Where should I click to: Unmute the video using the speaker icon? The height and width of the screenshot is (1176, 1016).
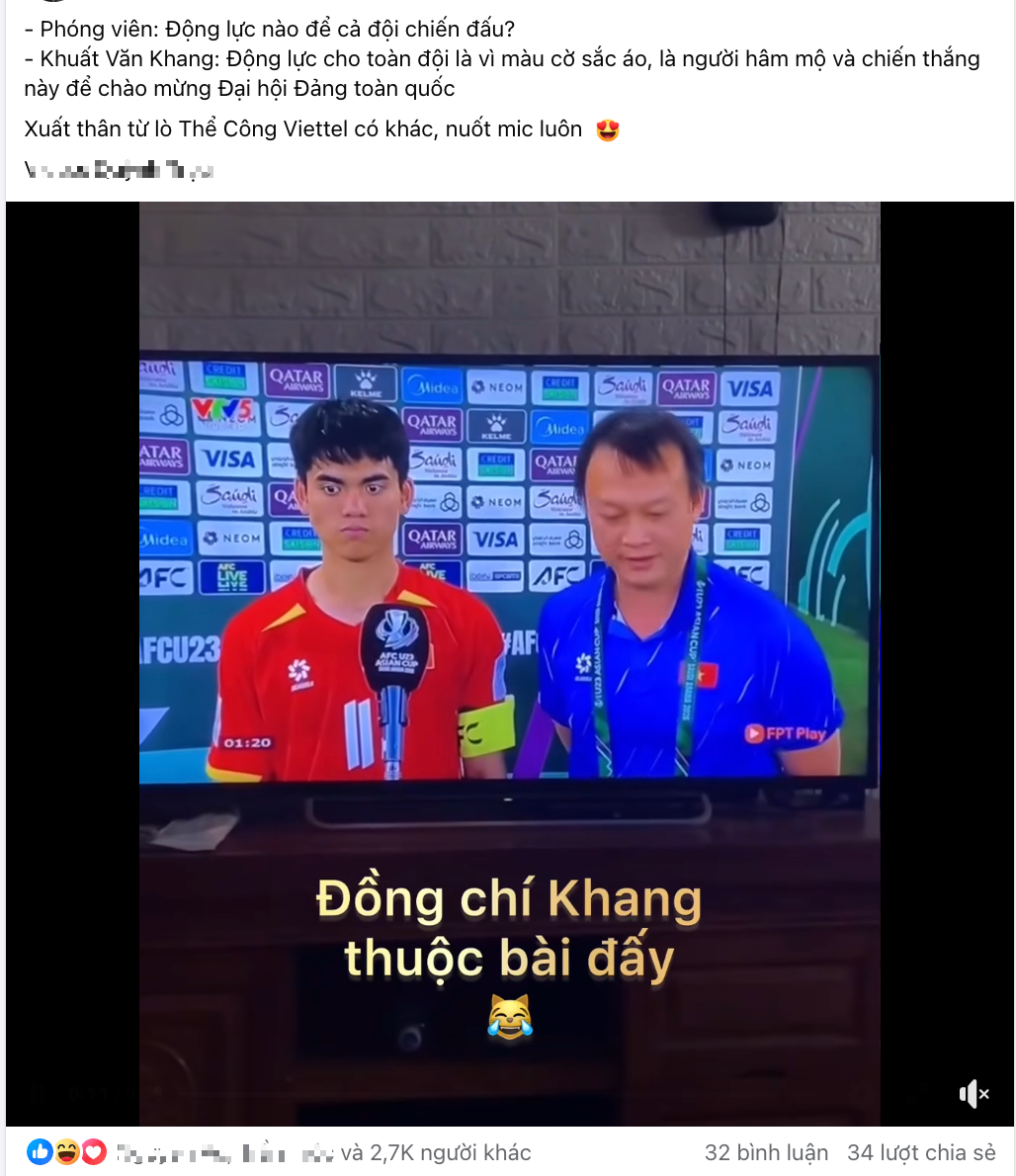tap(973, 1094)
